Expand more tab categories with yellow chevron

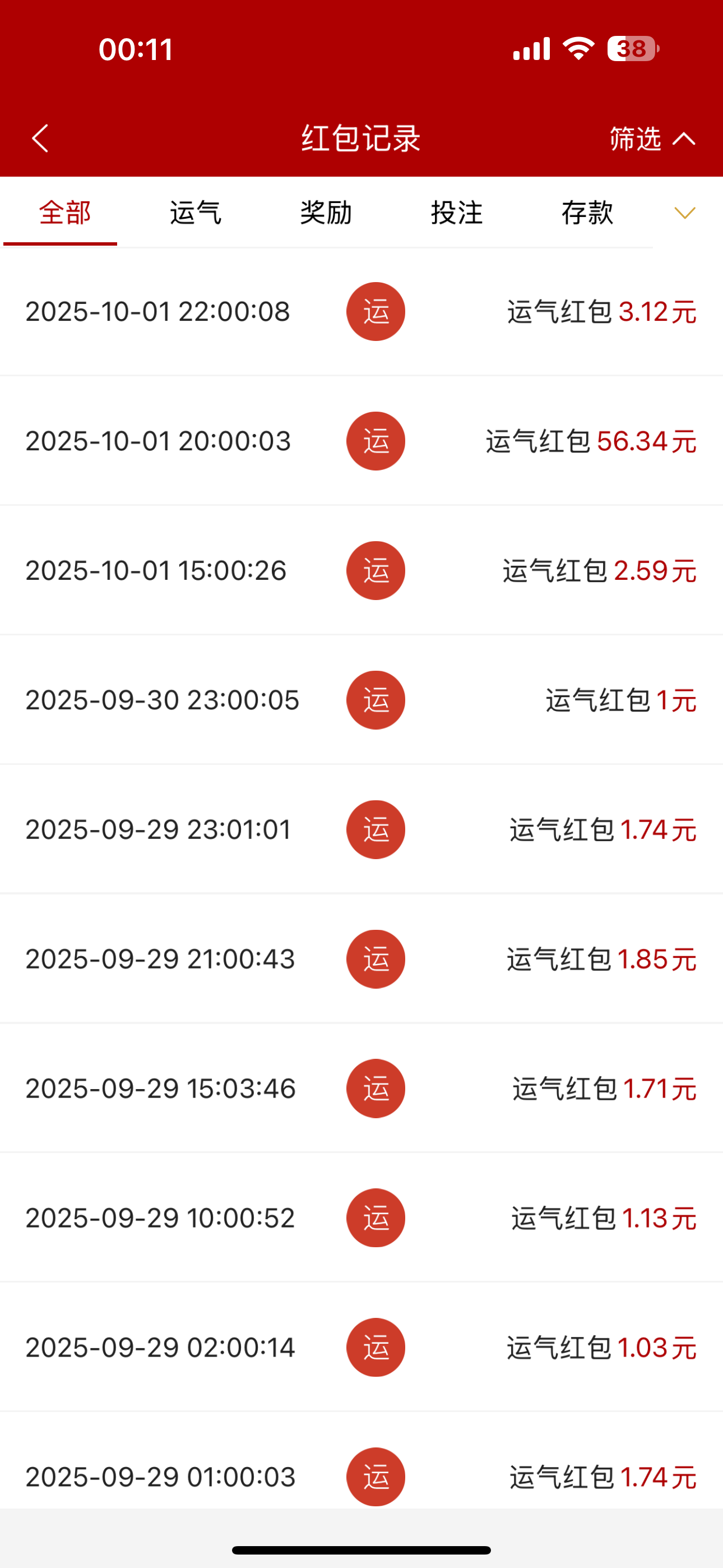[685, 213]
